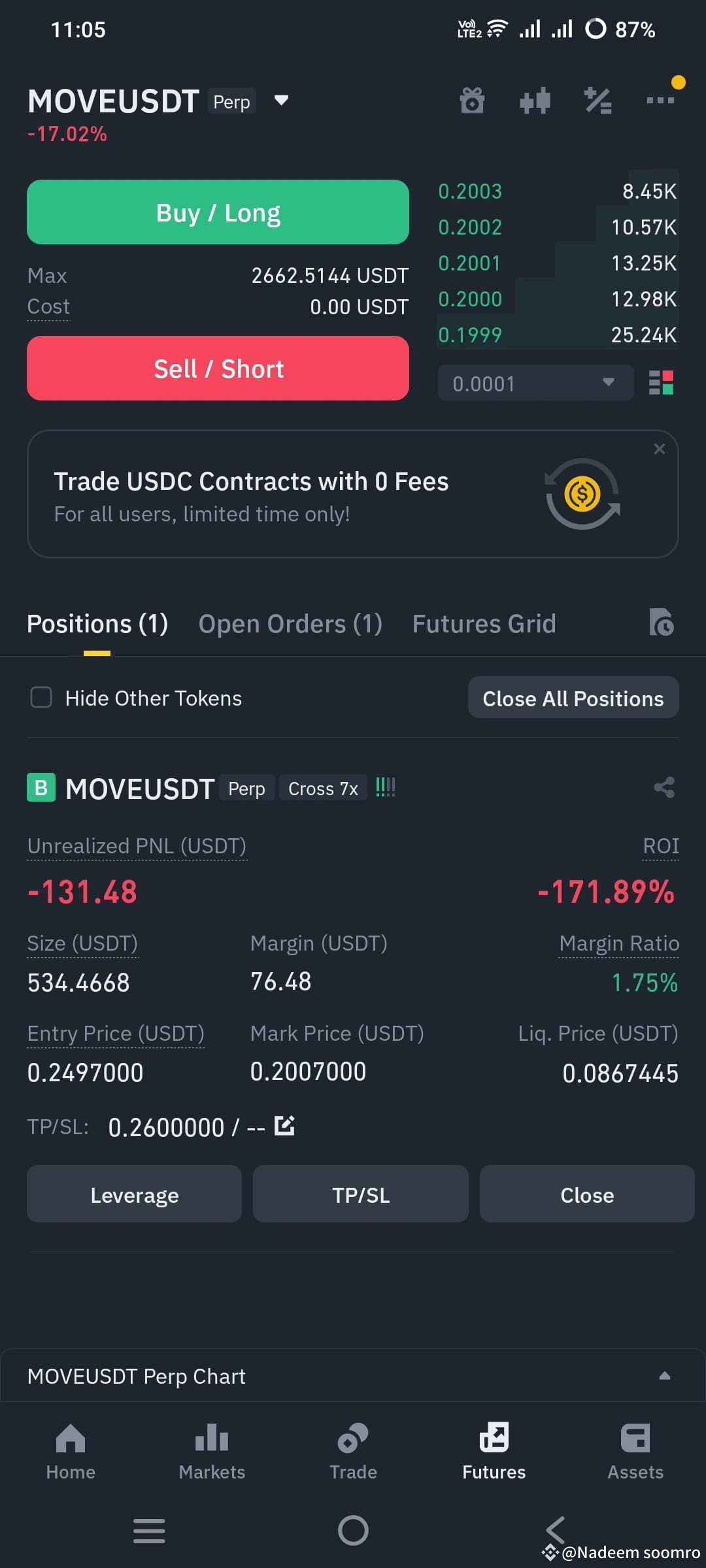
Task: Open the candlestick chart view icon
Action: (x=535, y=101)
